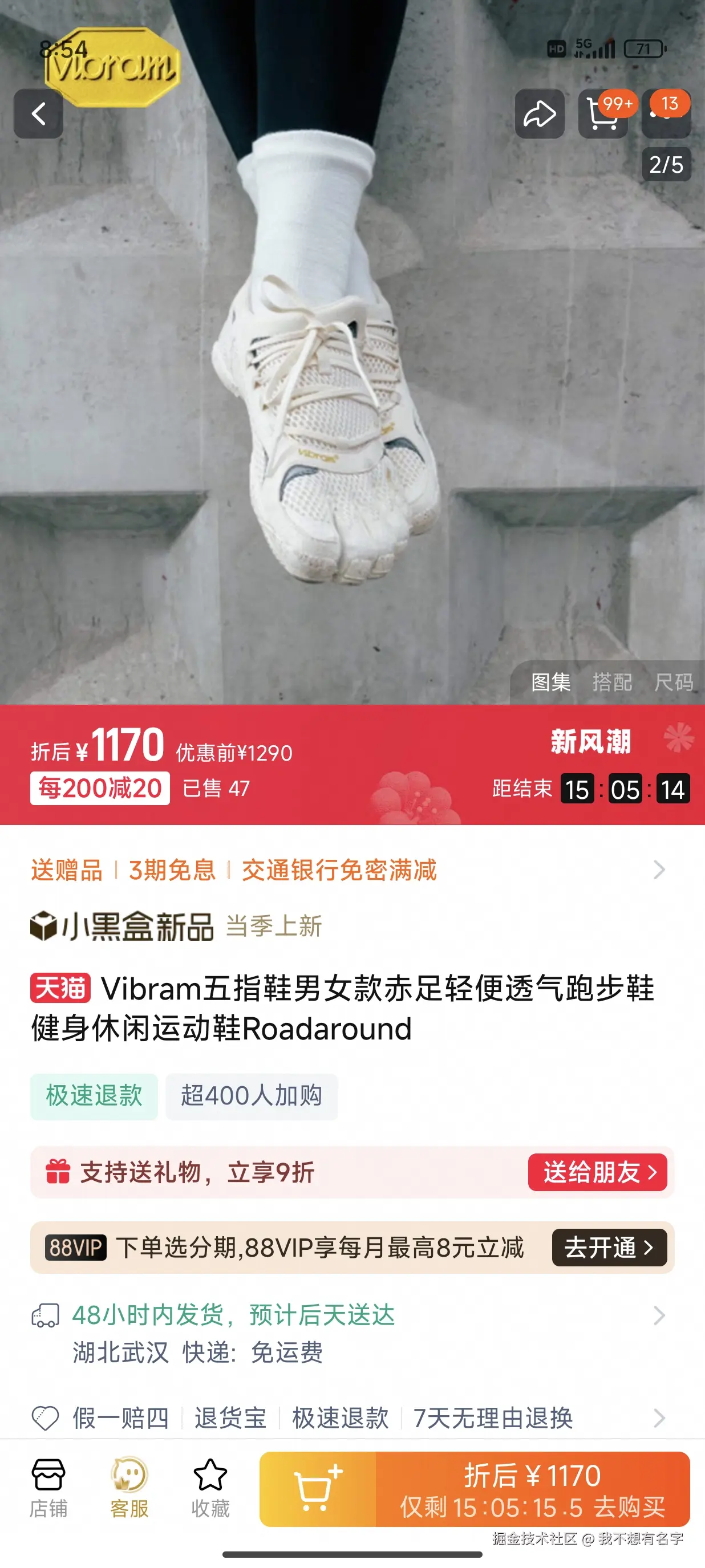Tap the share arrow icon
The height and width of the screenshot is (1568, 705).
[538, 115]
